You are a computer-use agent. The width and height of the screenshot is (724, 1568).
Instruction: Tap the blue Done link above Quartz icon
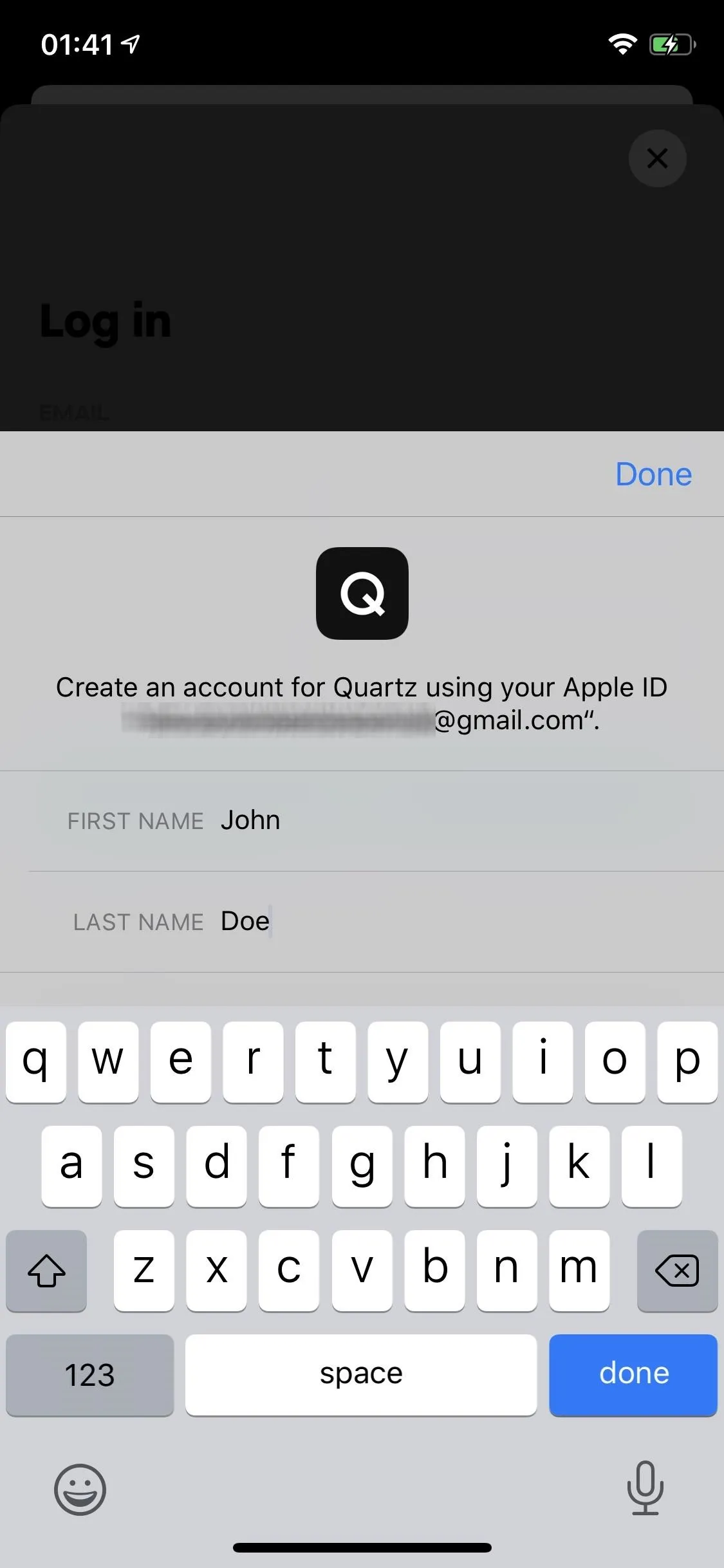click(653, 474)
